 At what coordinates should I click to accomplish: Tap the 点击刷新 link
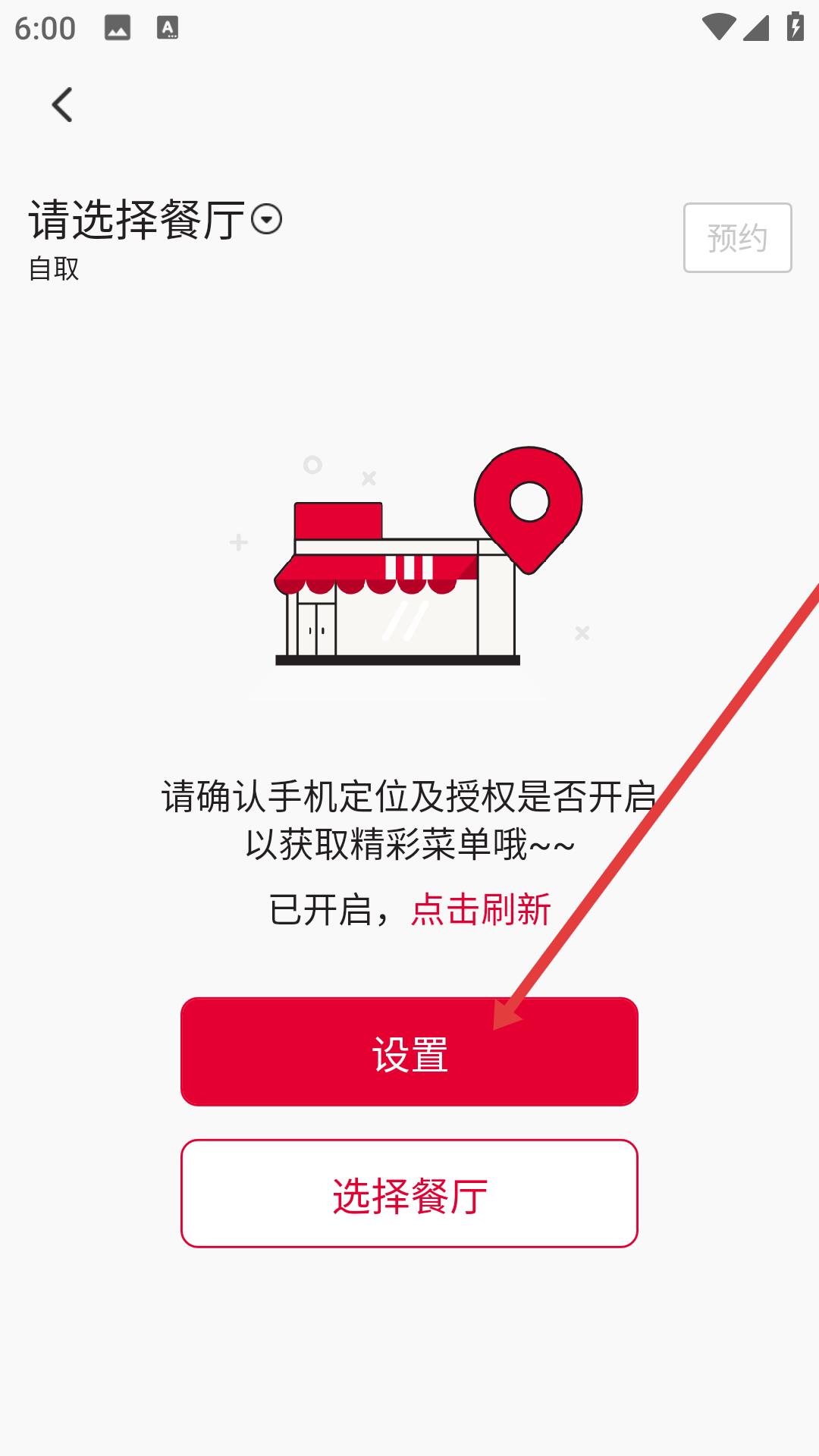coord(481,909)
